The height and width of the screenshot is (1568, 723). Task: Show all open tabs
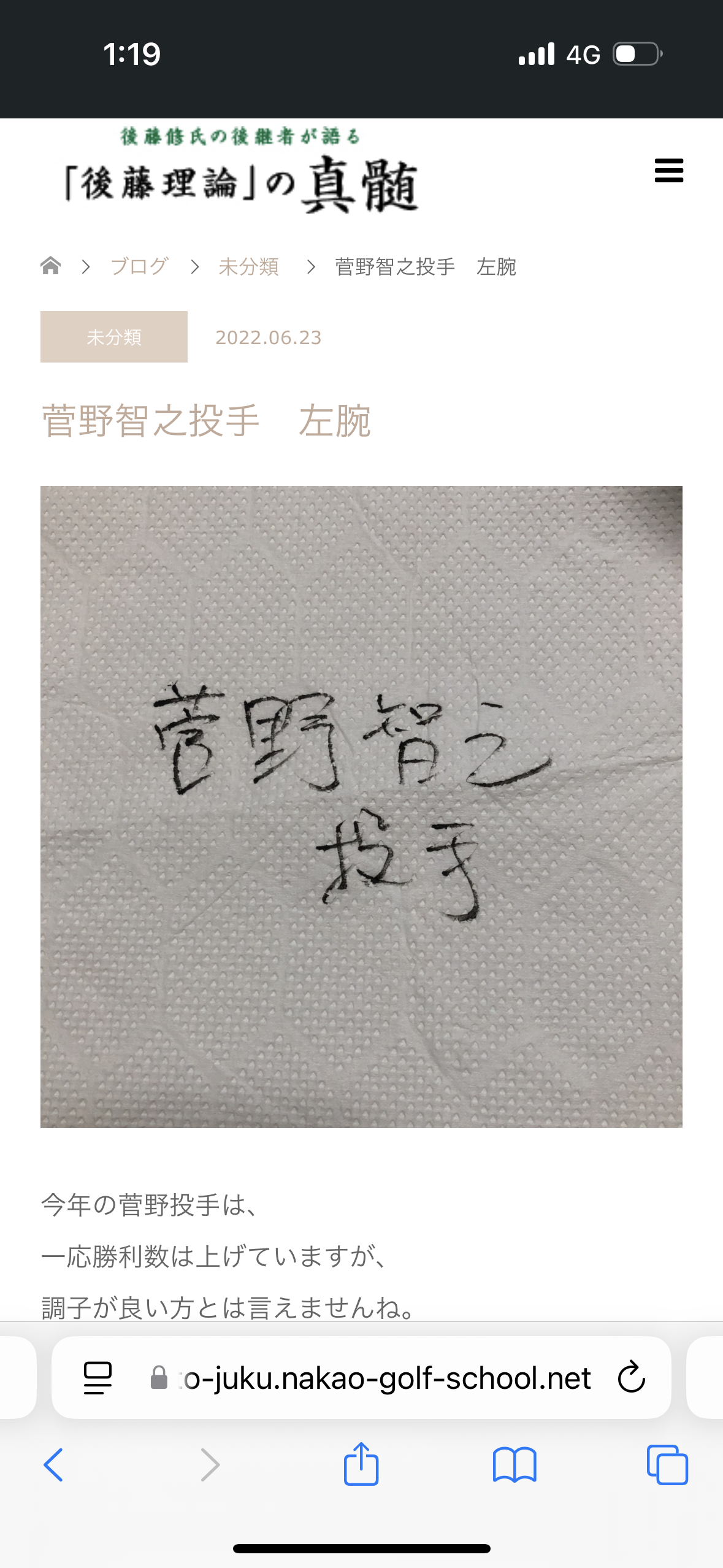click(x=667, y=1465)
